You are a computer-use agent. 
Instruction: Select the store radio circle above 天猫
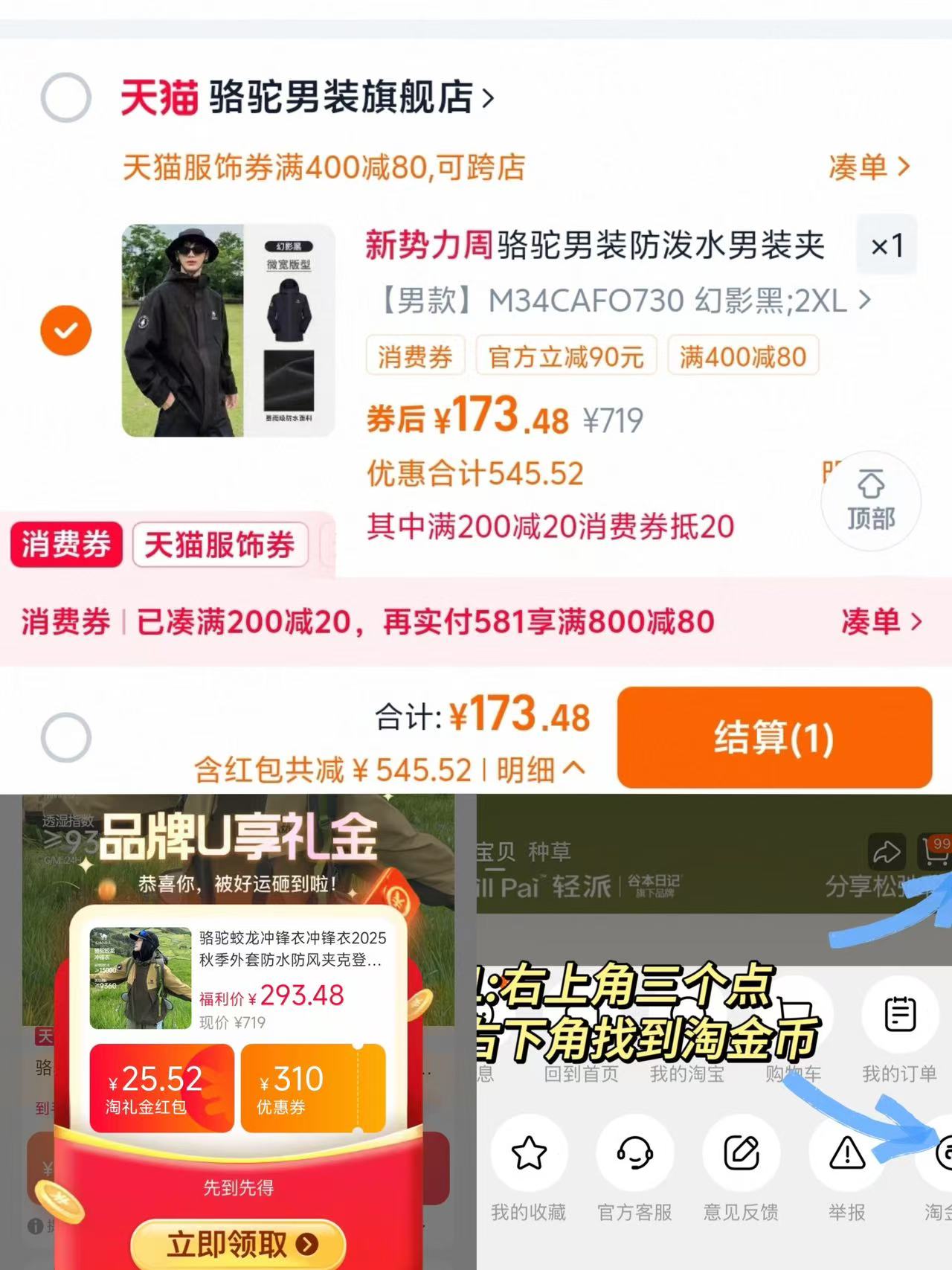65,97
